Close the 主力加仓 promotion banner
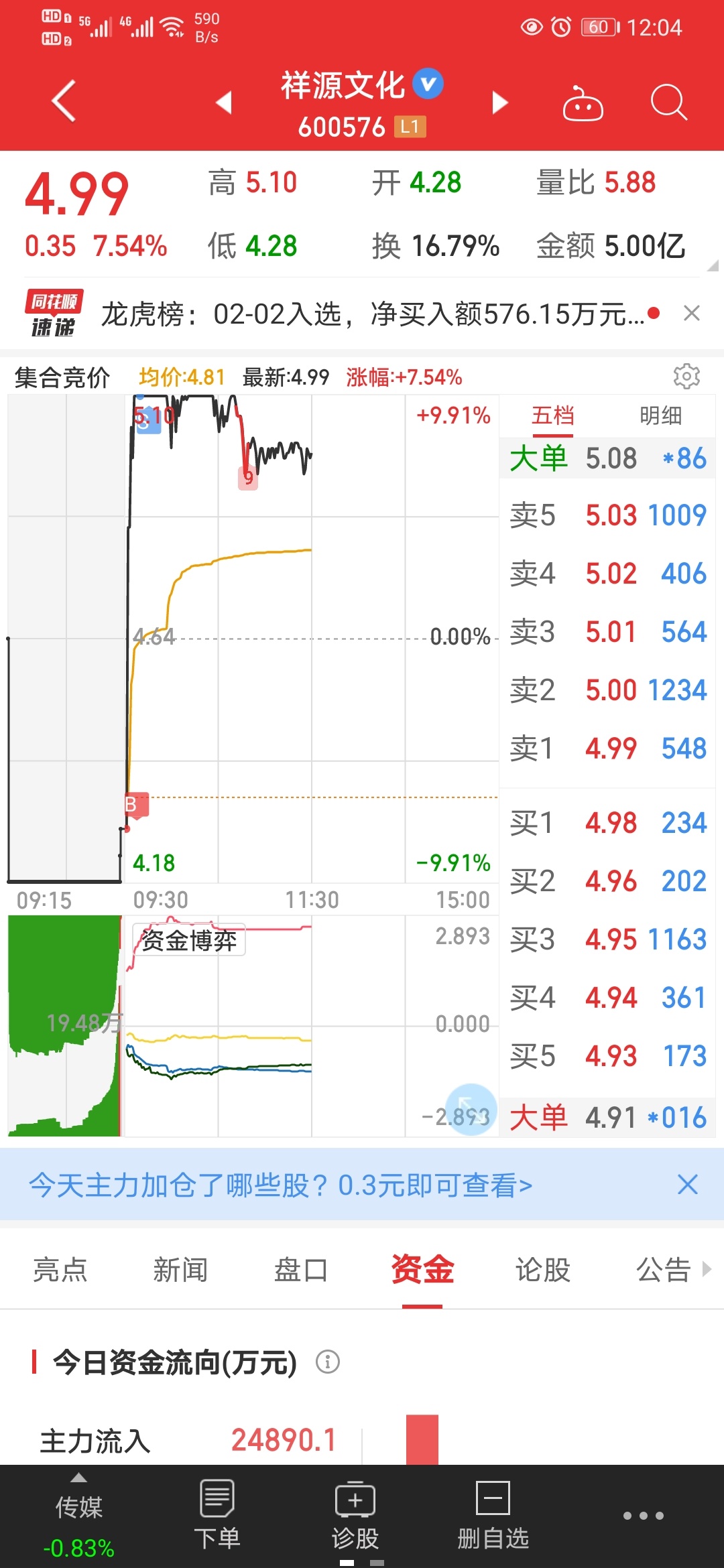 click(x=688, y=1184)
